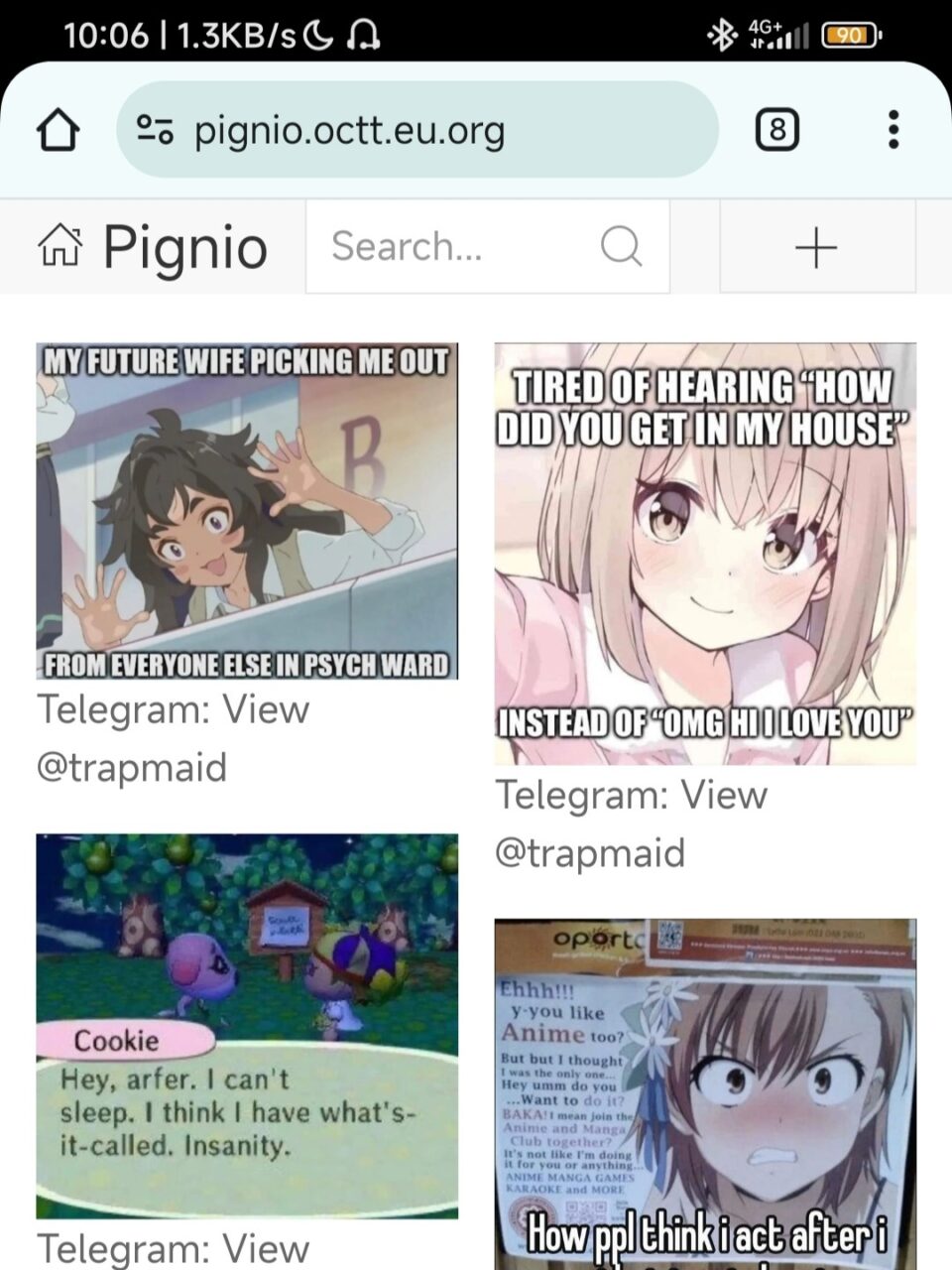Tap the search magnifier icon

coord(622,247)
